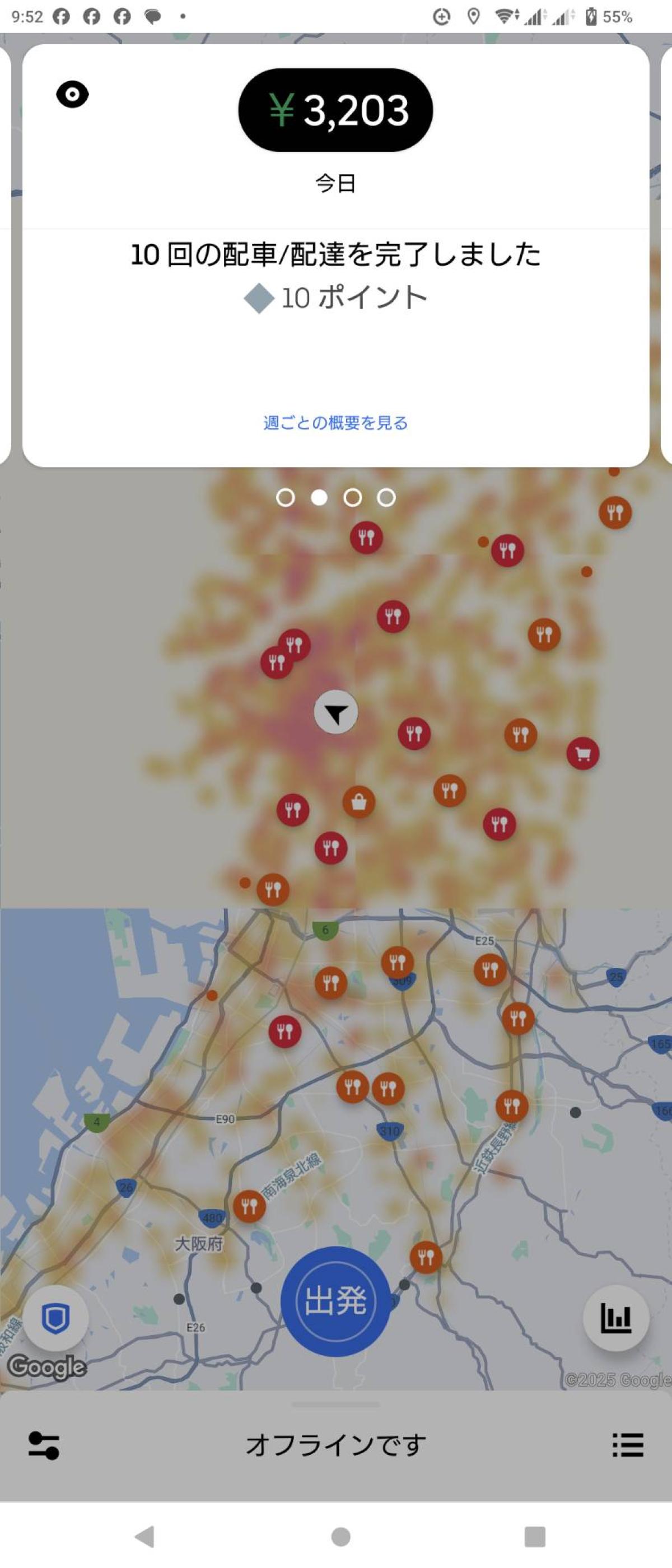Open the driving preferences sliders icon

(x=44, y=1445)
